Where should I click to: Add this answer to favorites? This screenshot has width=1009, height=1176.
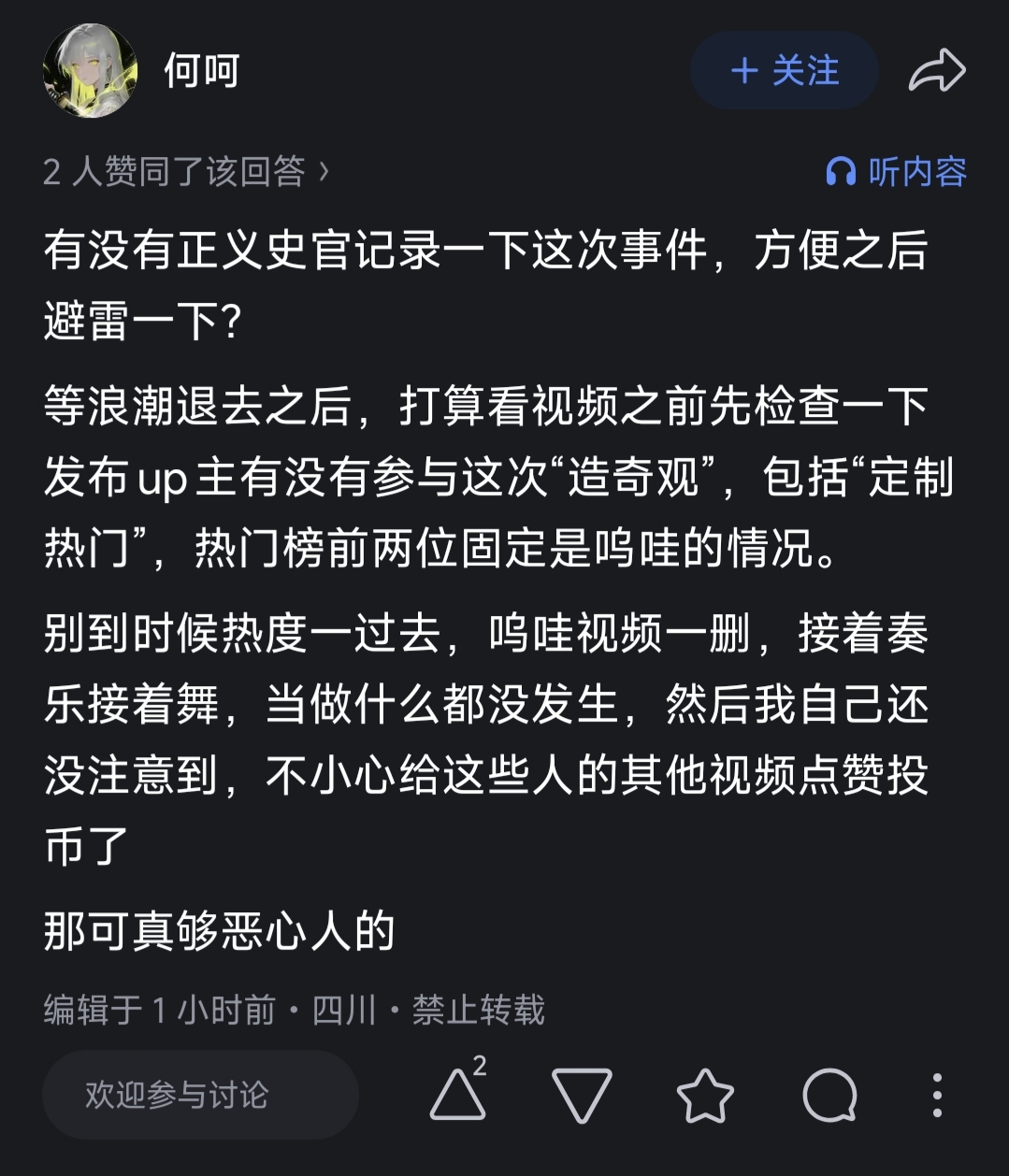coord(705,1095)
